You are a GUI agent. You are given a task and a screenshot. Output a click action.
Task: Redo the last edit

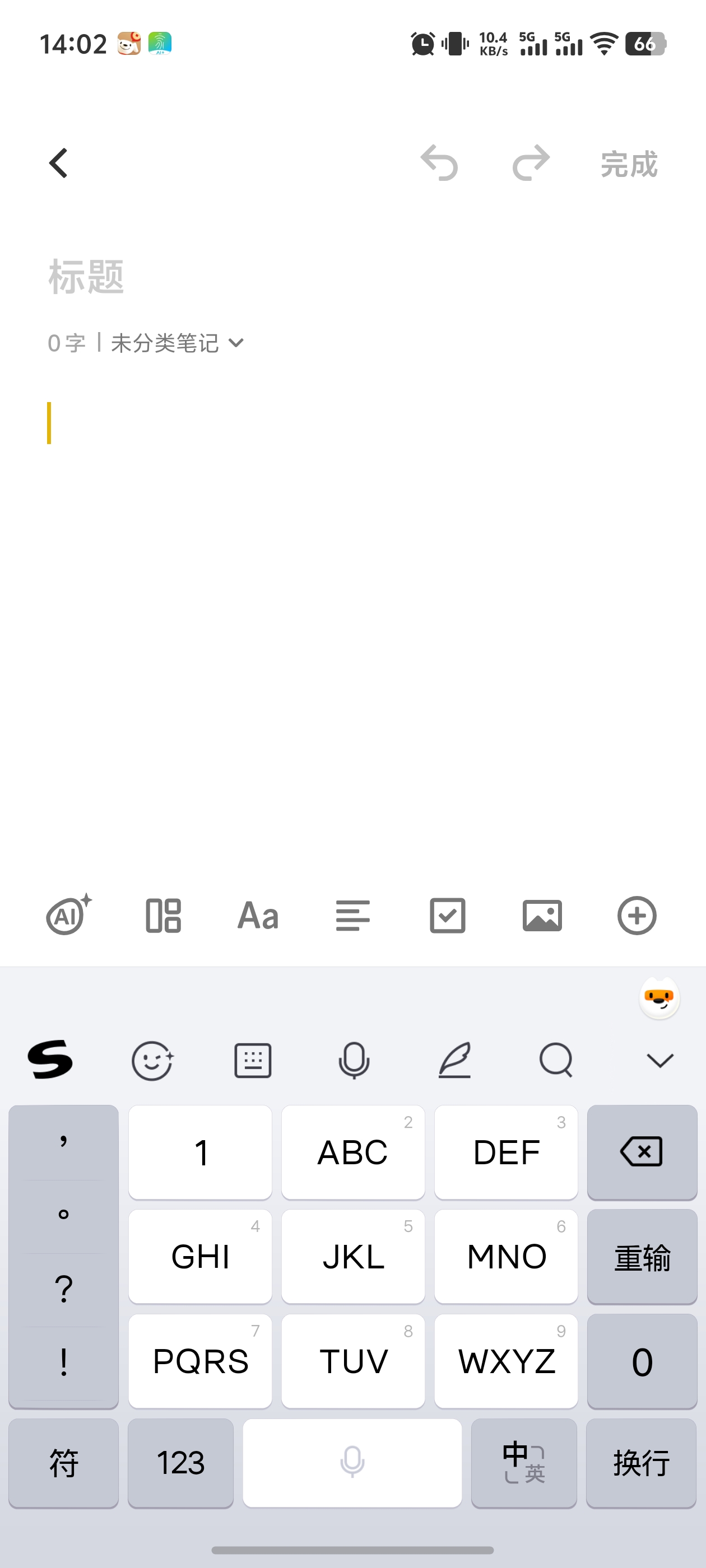coord(531,163)
